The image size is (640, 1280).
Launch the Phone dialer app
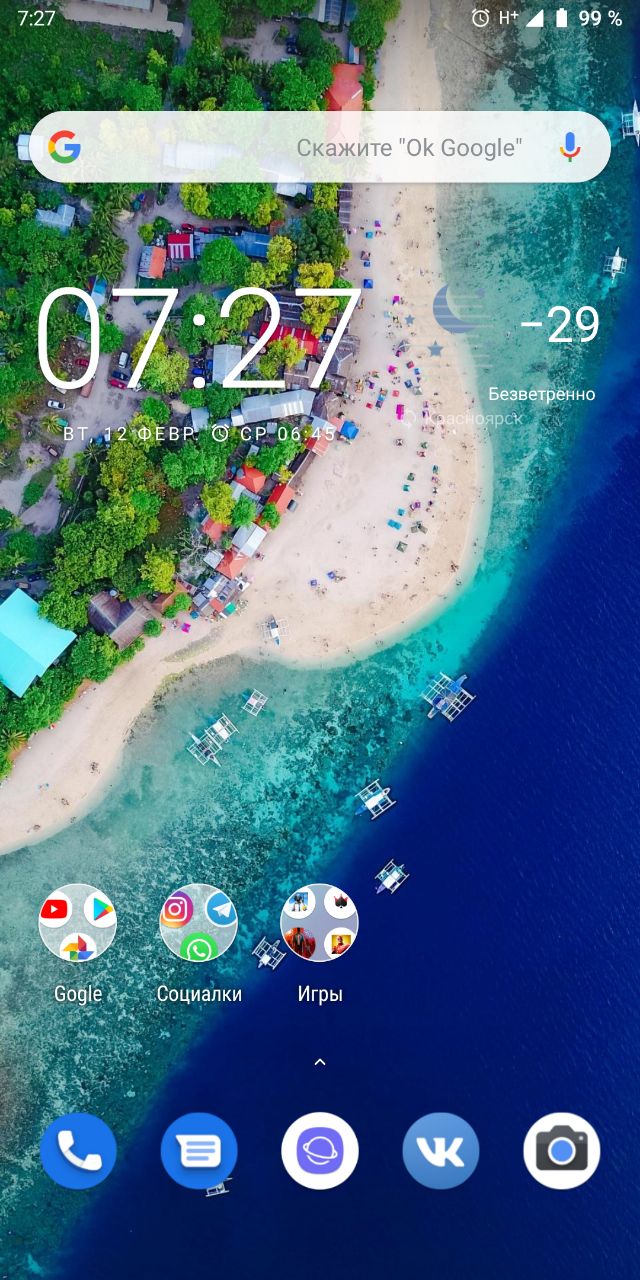[x=78, y=1151]
